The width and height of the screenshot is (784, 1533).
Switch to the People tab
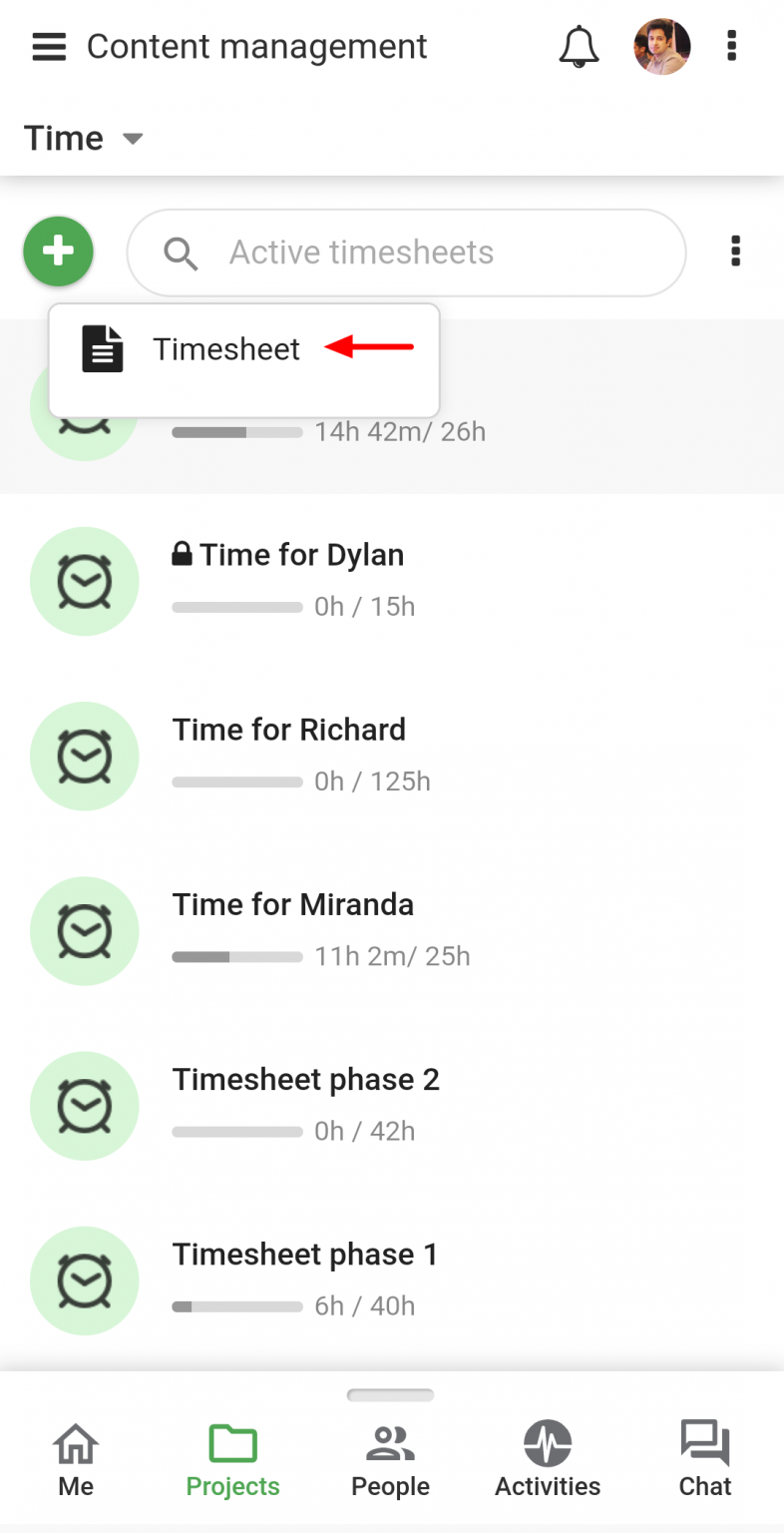coord(390,1456)
